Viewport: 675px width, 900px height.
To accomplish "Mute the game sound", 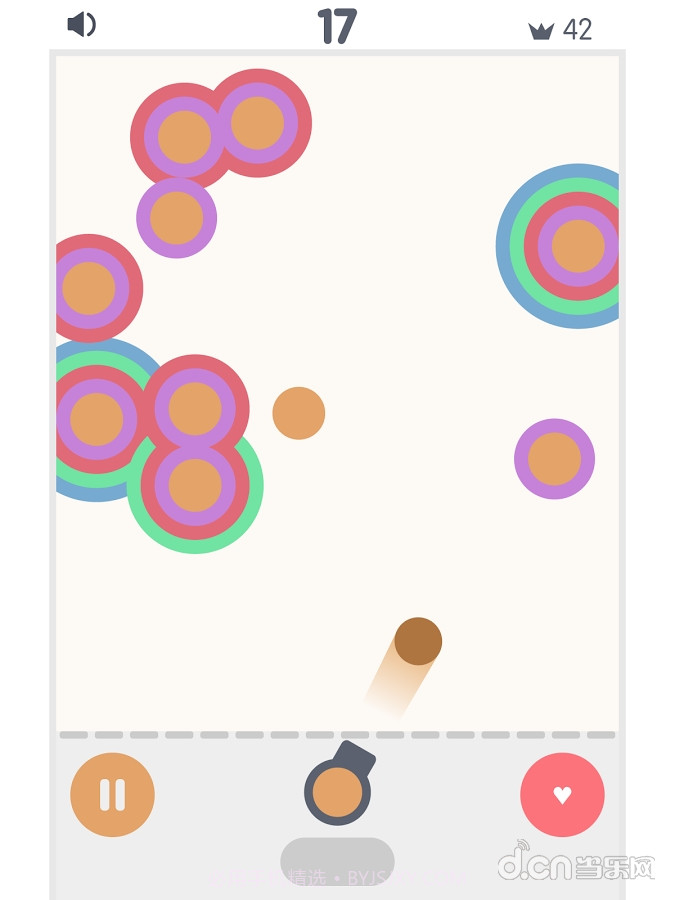I will coord(82,25).
